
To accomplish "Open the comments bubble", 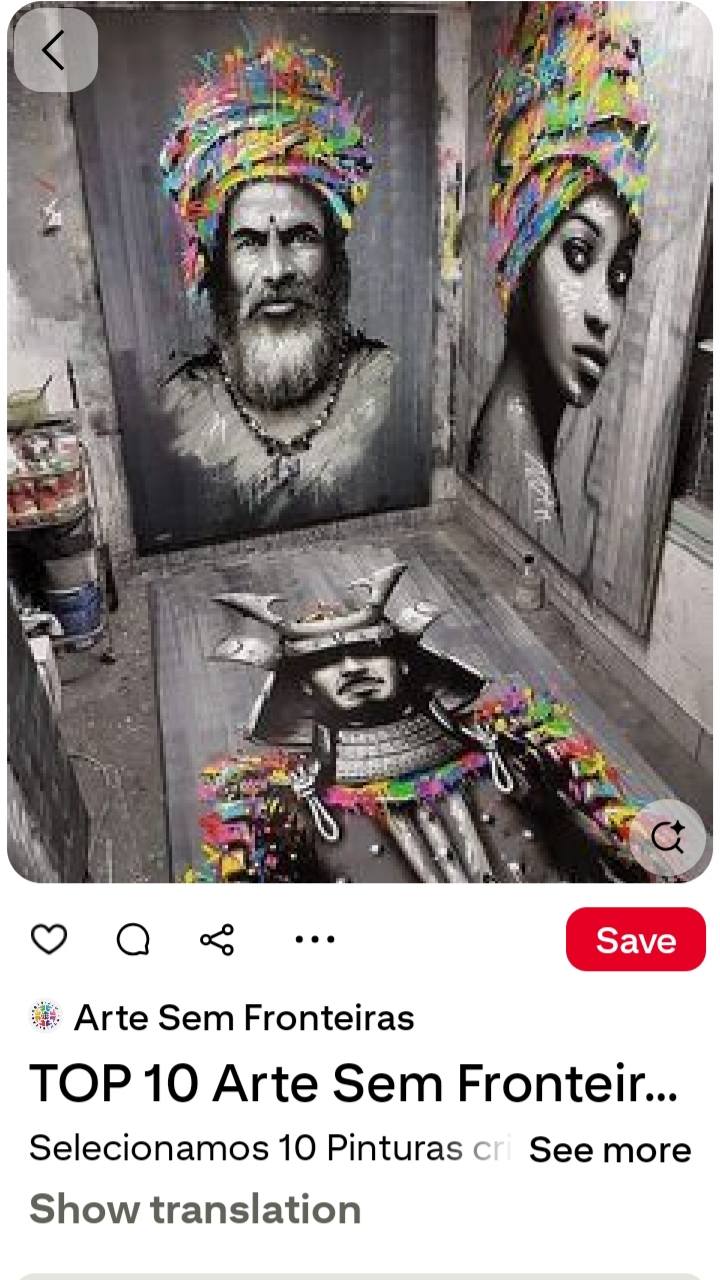I will [x=133, y=940].
